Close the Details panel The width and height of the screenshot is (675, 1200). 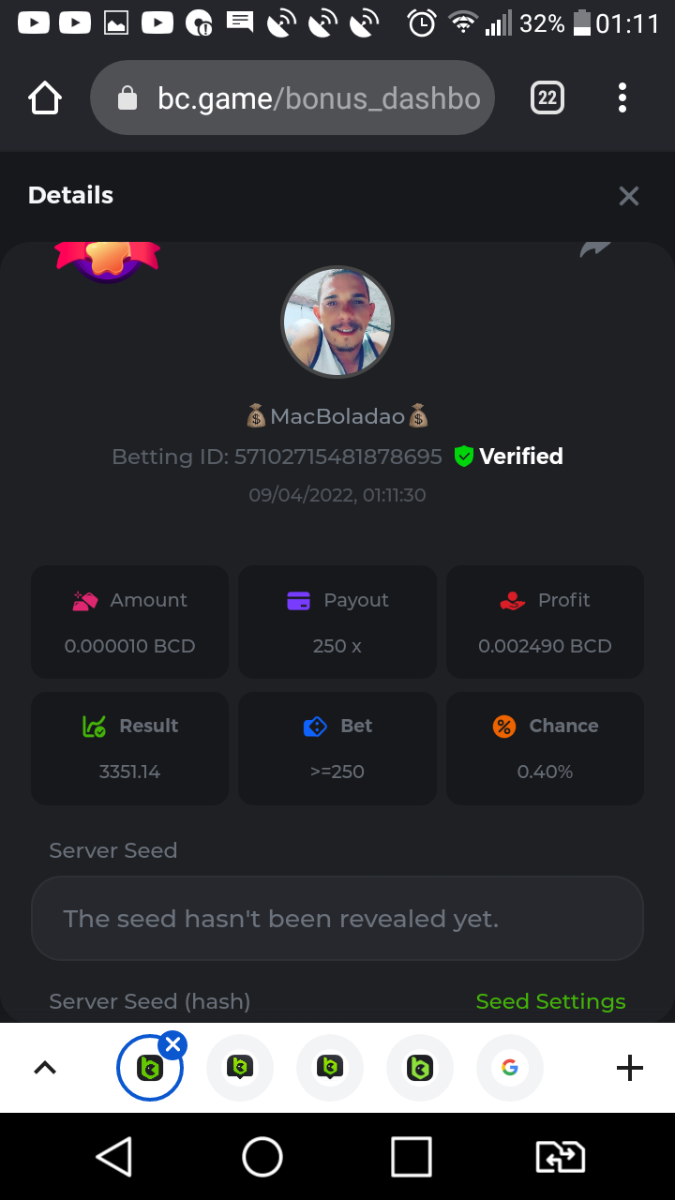click(x=628, y=196)
